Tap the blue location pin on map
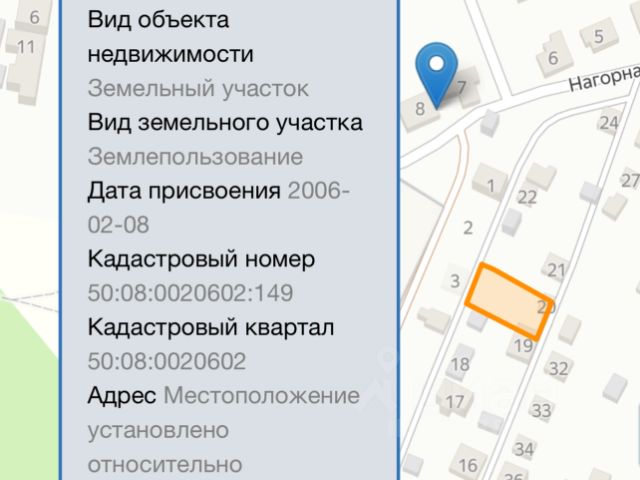 tap(435, 66)
